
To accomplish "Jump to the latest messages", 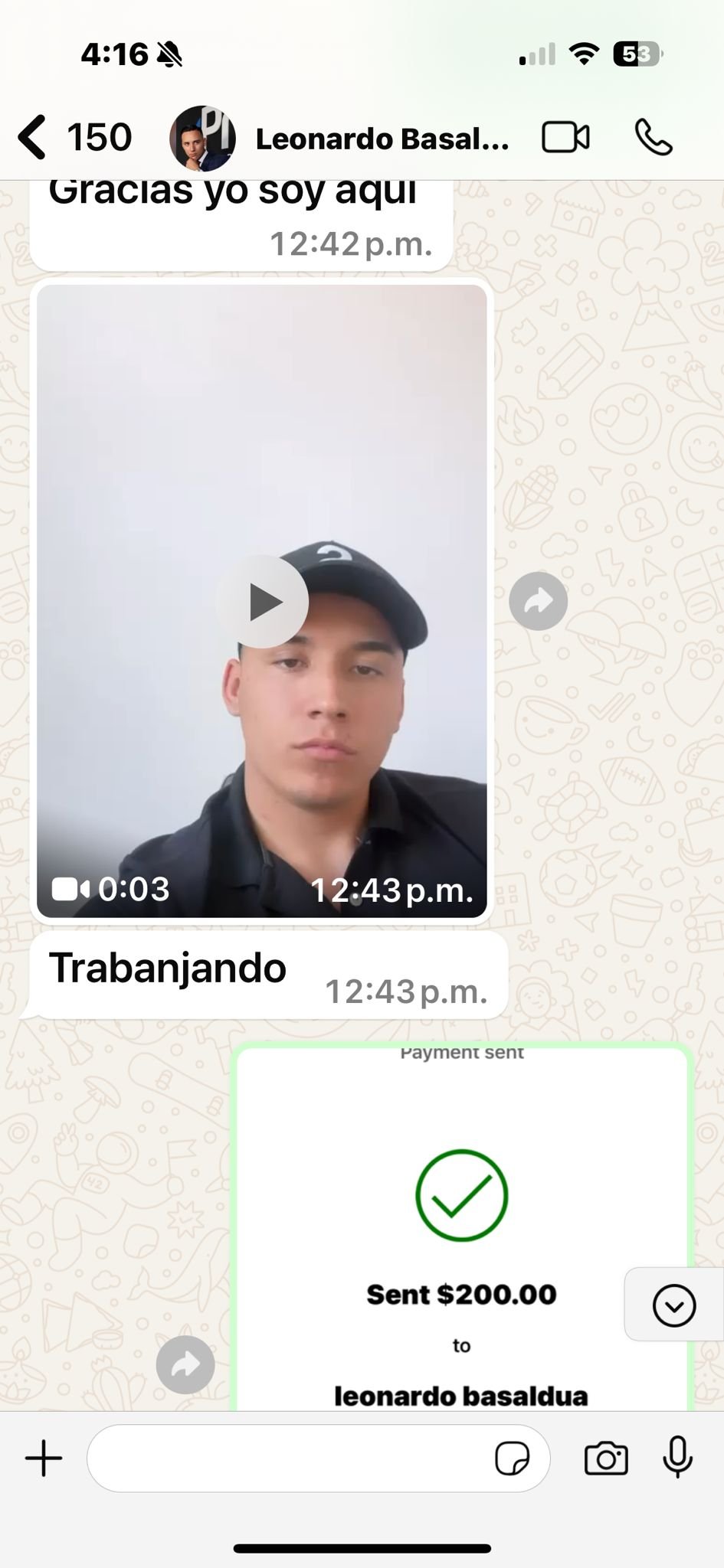I will [674, 1305].
